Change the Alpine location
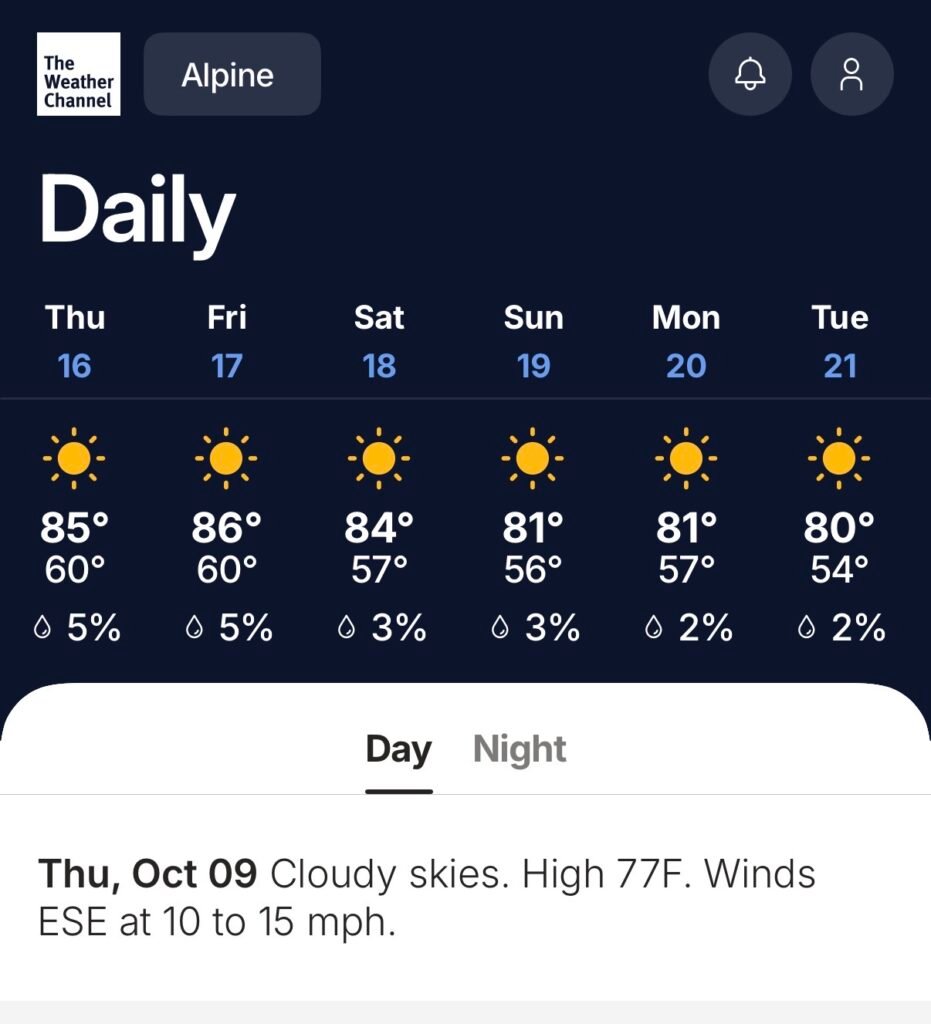 coord(232,75)
